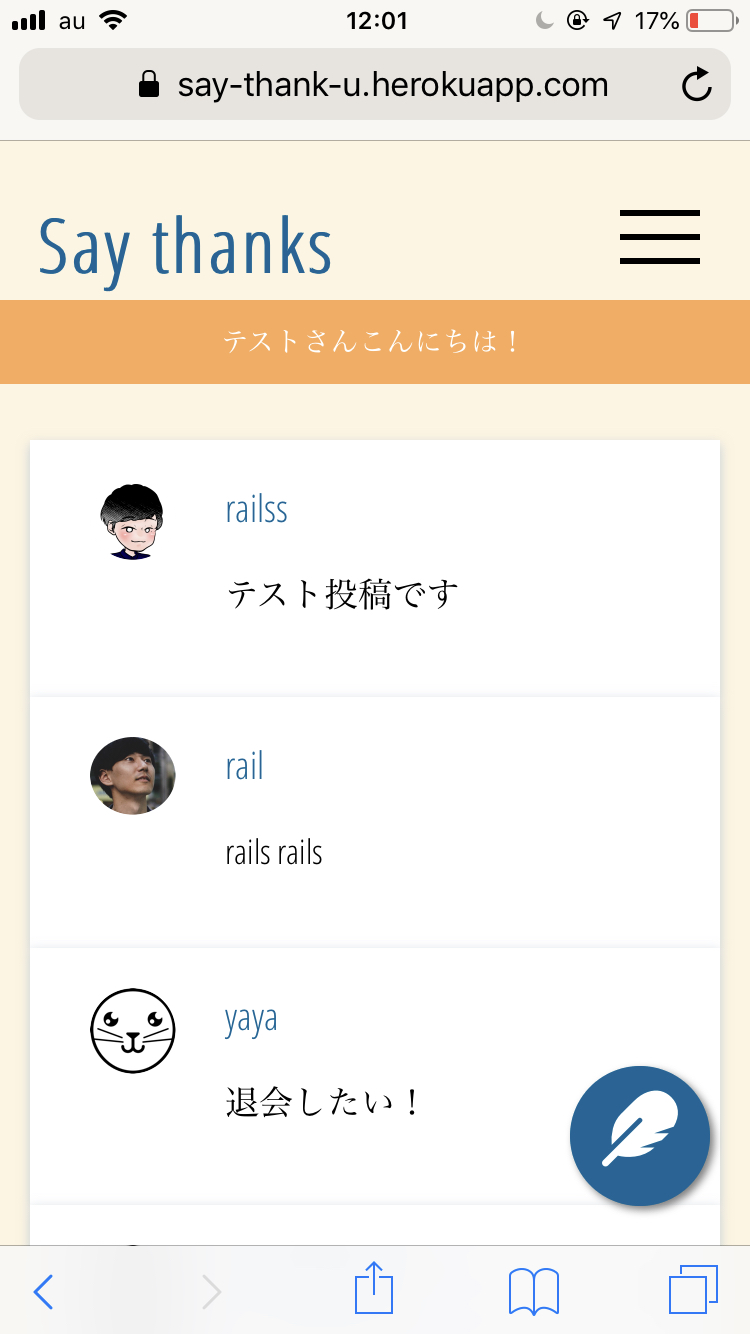Open Safari bookmarks
The height and width of the screenshot is (1334, 750).
(534, 1292)
